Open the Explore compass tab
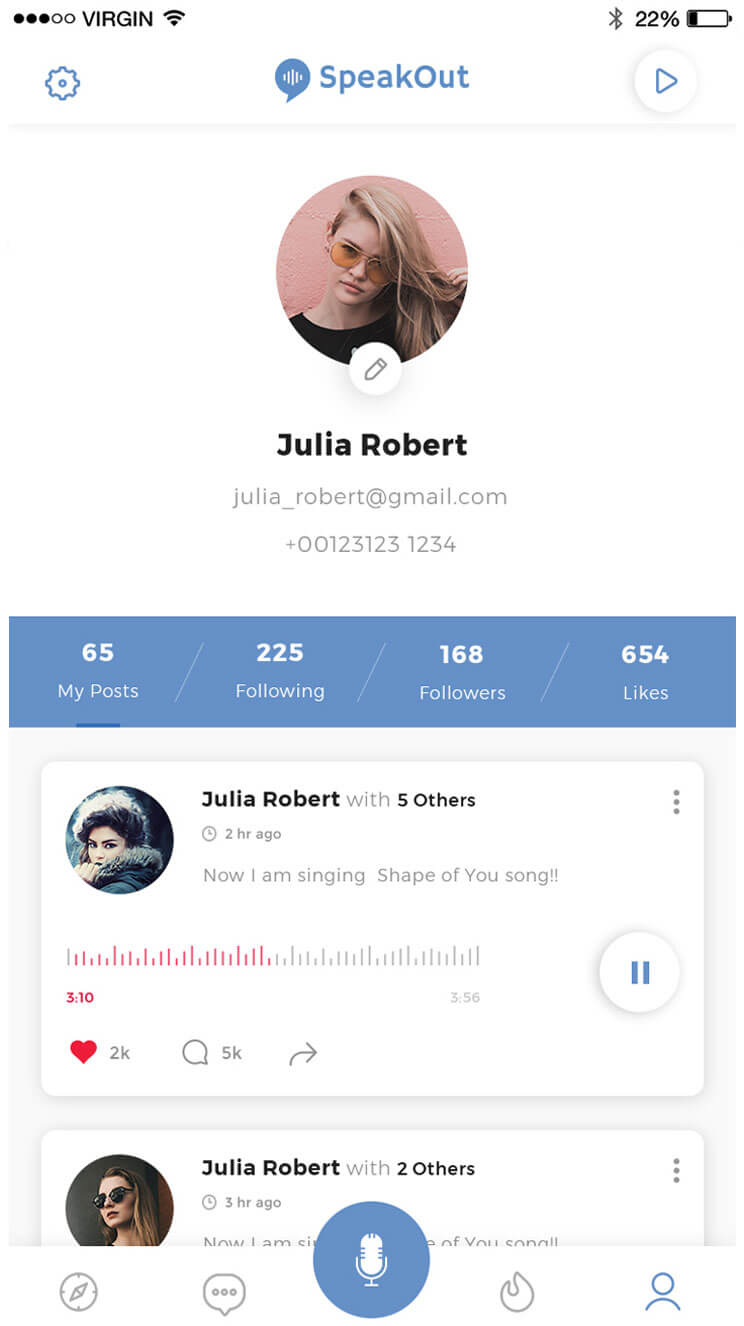Screen dimensions: 744x1326 78,1292
